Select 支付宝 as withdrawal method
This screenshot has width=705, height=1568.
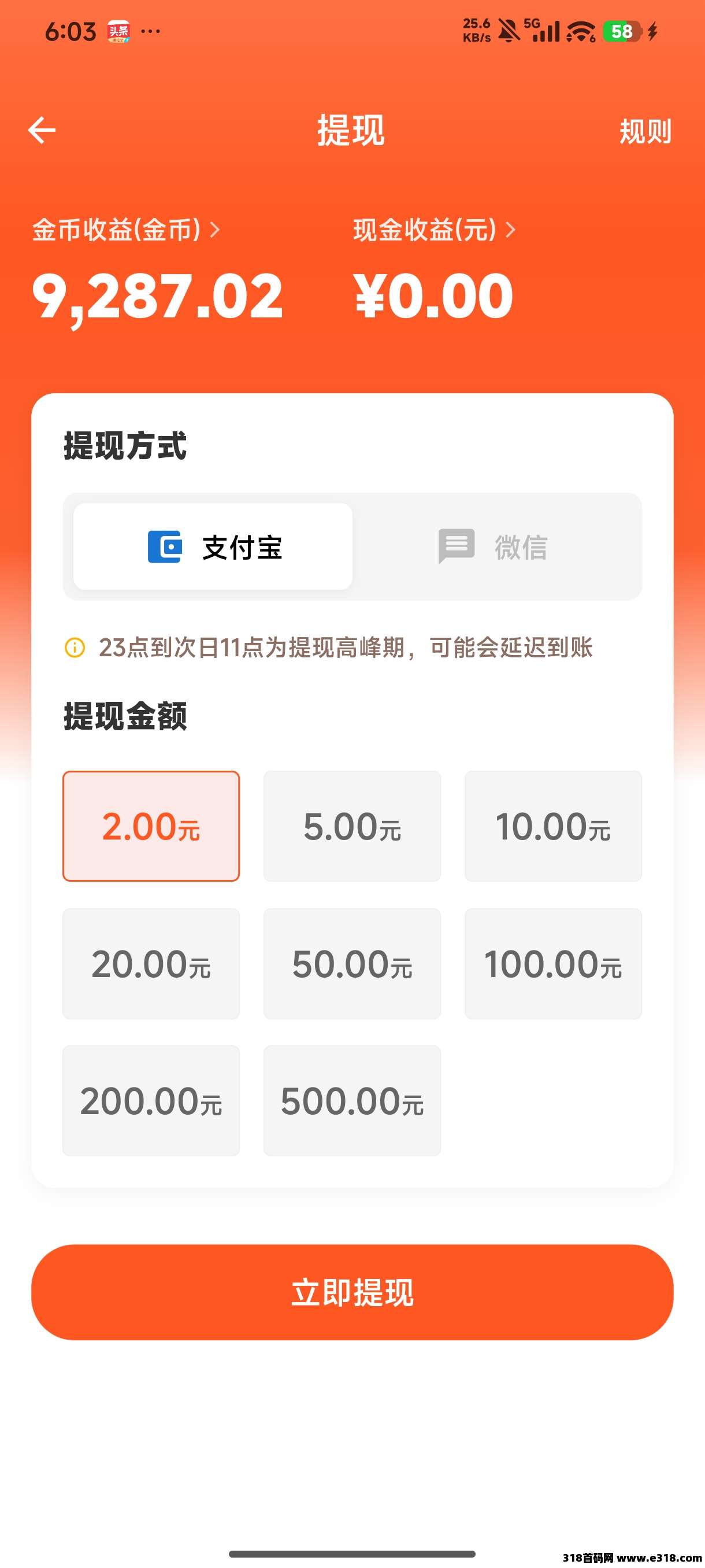pos(213,546)
